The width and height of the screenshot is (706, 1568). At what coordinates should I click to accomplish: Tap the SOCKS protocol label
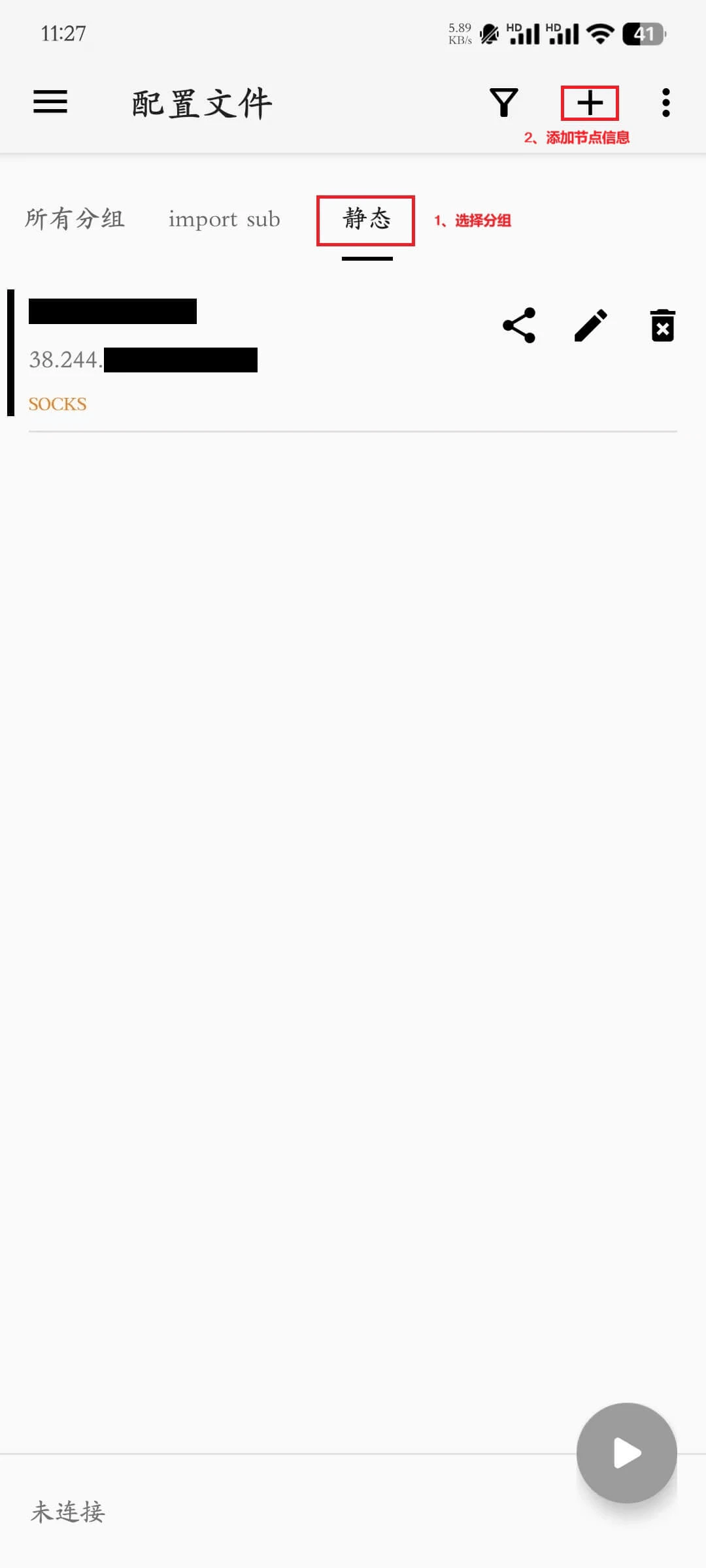click(58, 404)
